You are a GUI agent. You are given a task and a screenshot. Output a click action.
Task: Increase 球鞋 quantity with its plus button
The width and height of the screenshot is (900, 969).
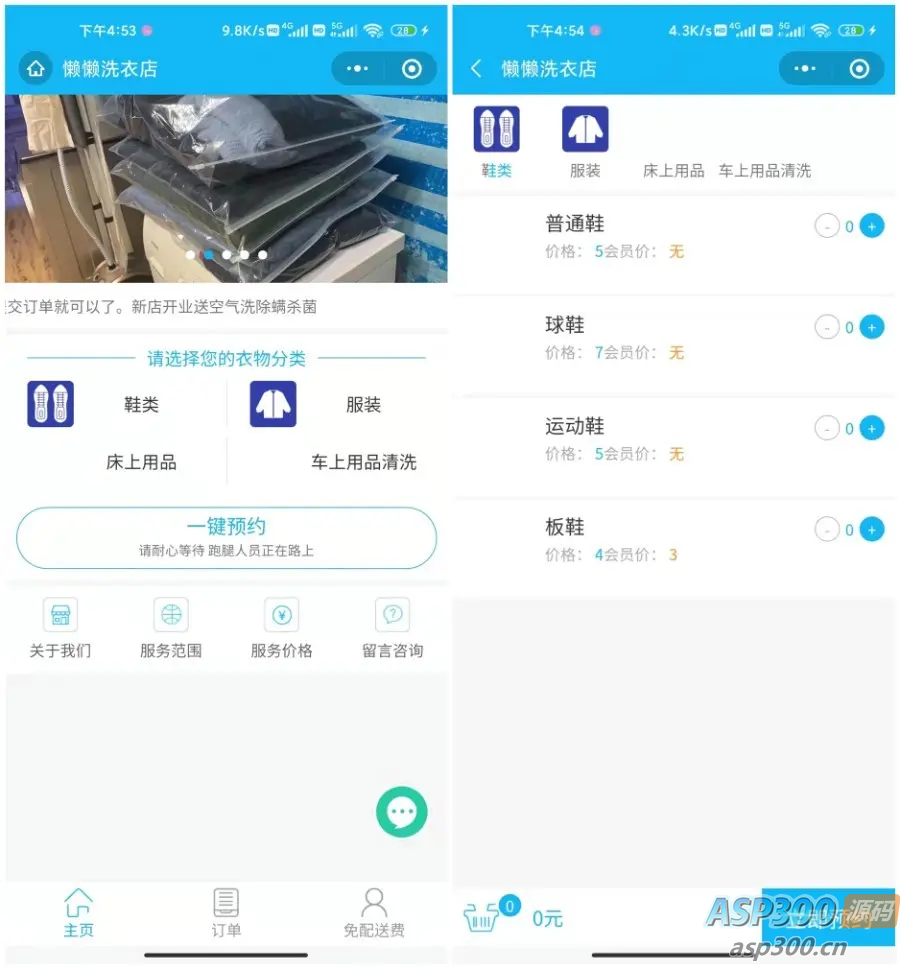(872, 327)
